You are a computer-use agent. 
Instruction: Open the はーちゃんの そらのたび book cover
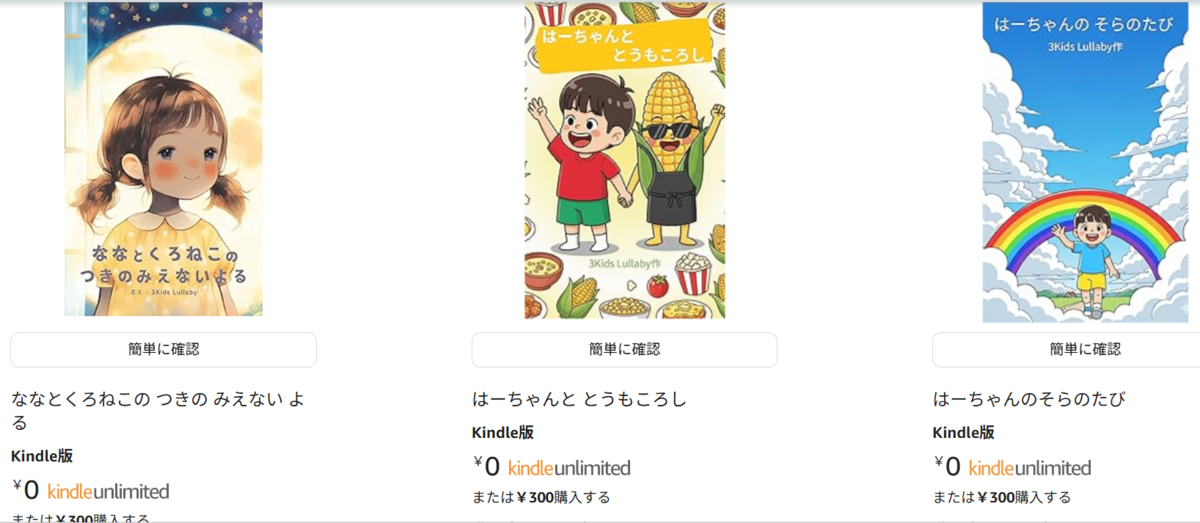pos(1083,162)
